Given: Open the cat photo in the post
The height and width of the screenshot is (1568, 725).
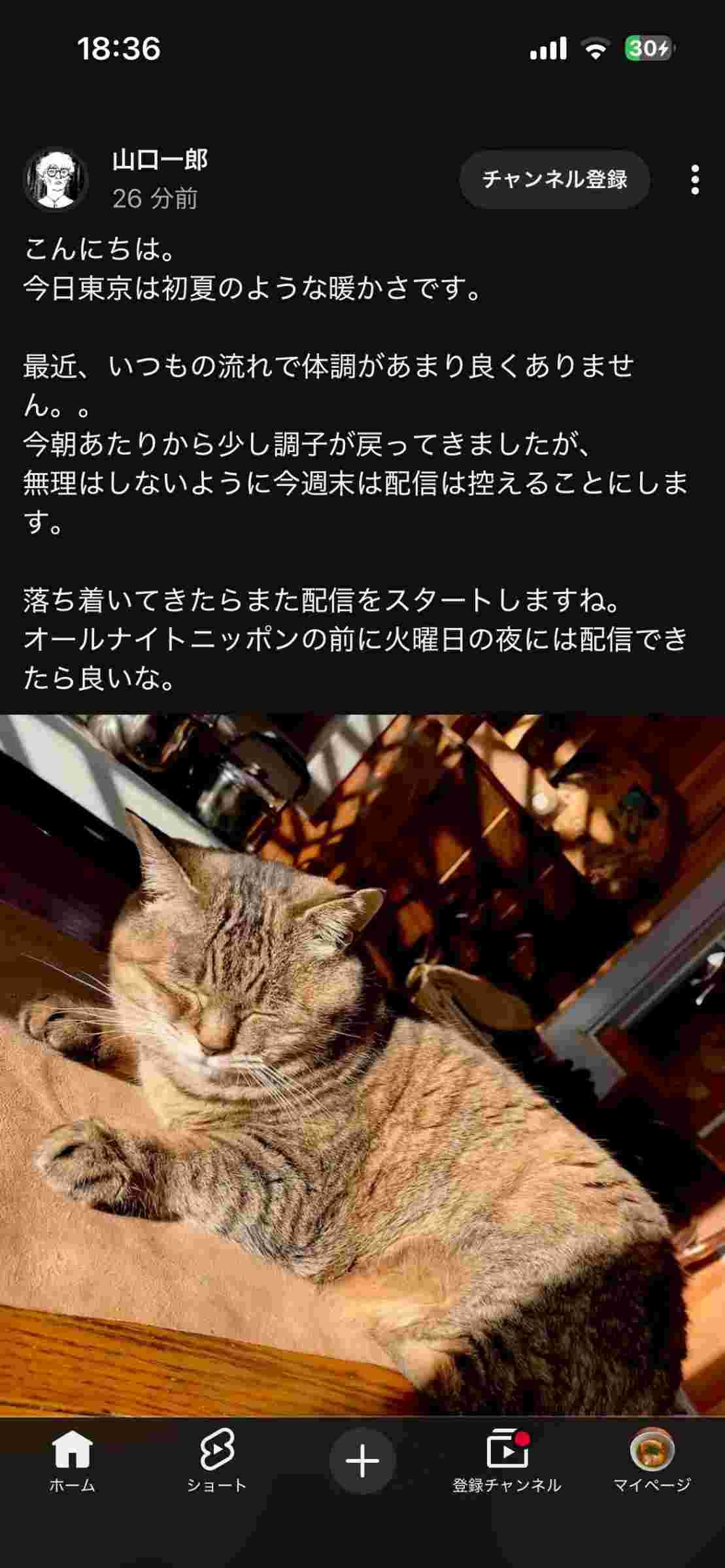Looking at the screenshot, I should point(362,1065).
